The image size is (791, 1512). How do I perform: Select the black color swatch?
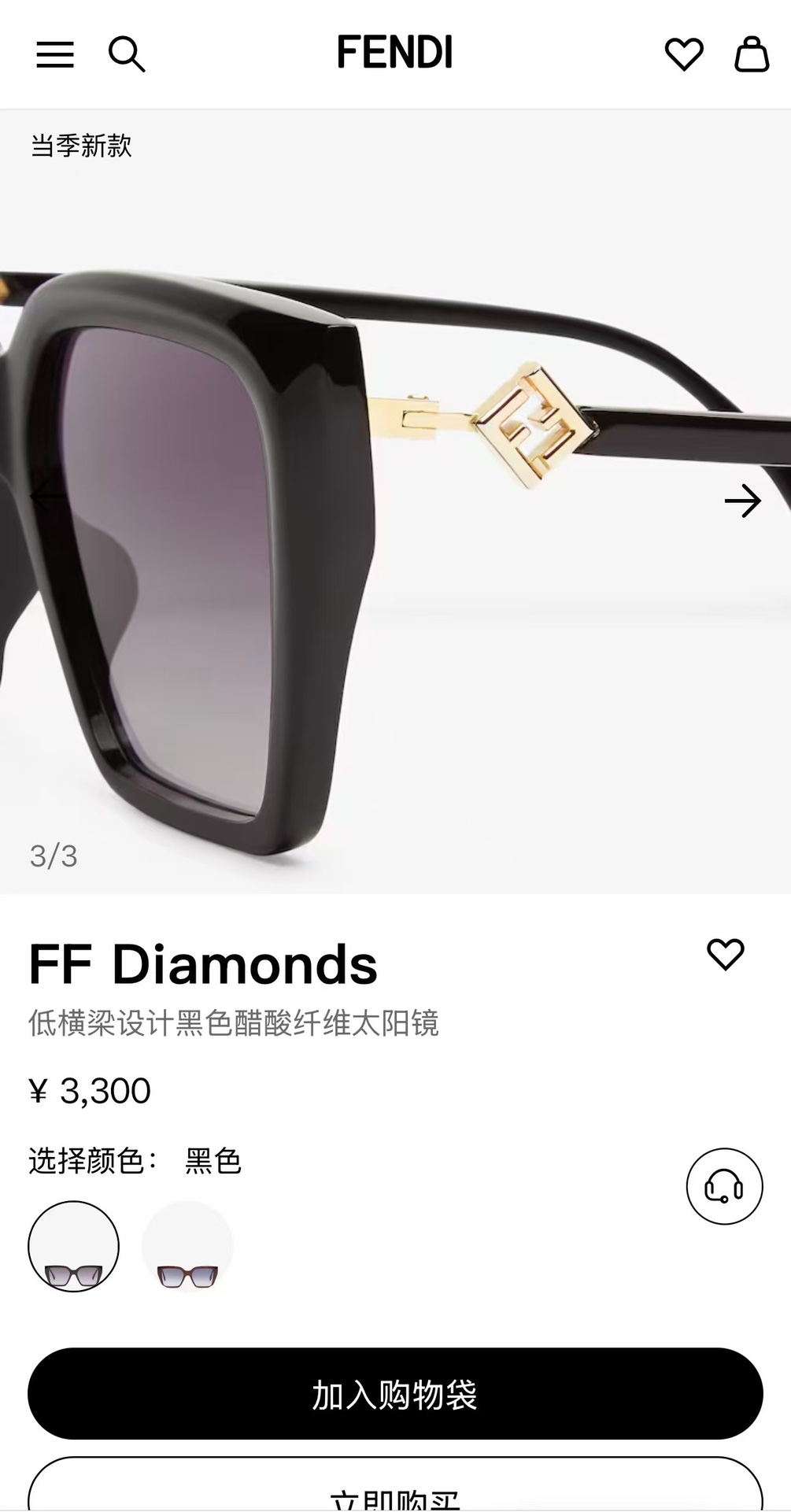74,1247
